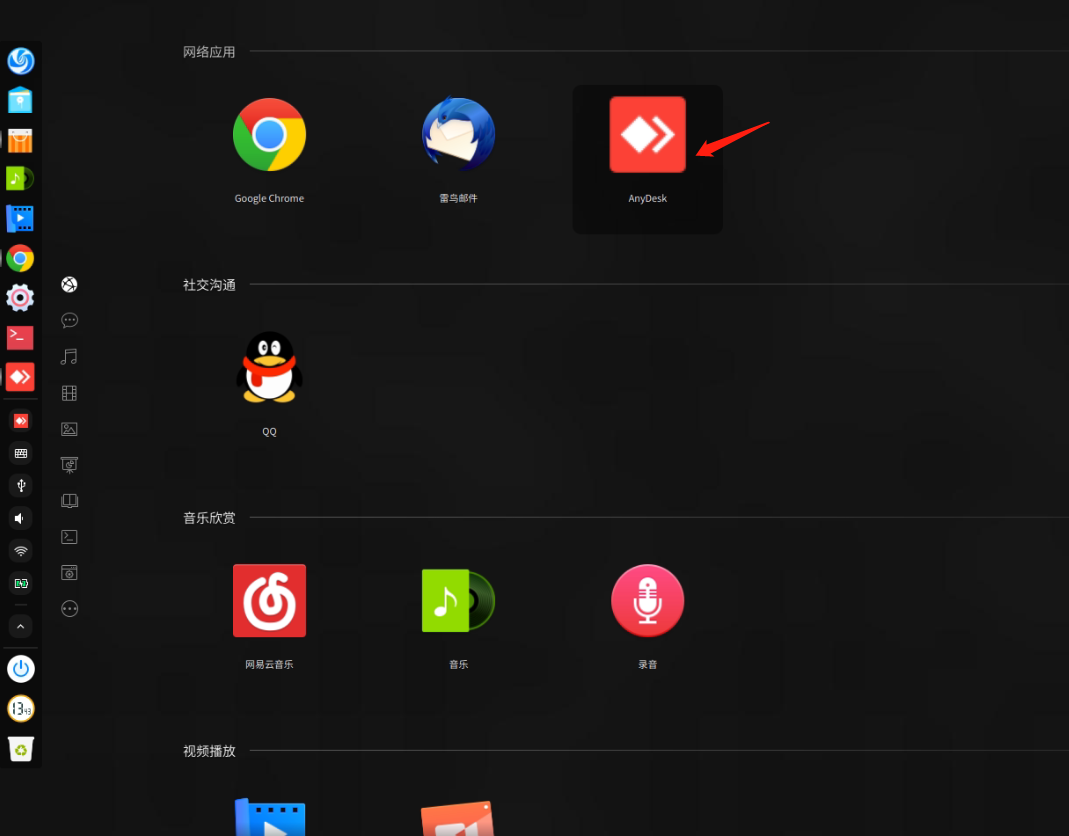
Task: Jump to the images category in the sidebar
Action: click(x=69, y=429)
